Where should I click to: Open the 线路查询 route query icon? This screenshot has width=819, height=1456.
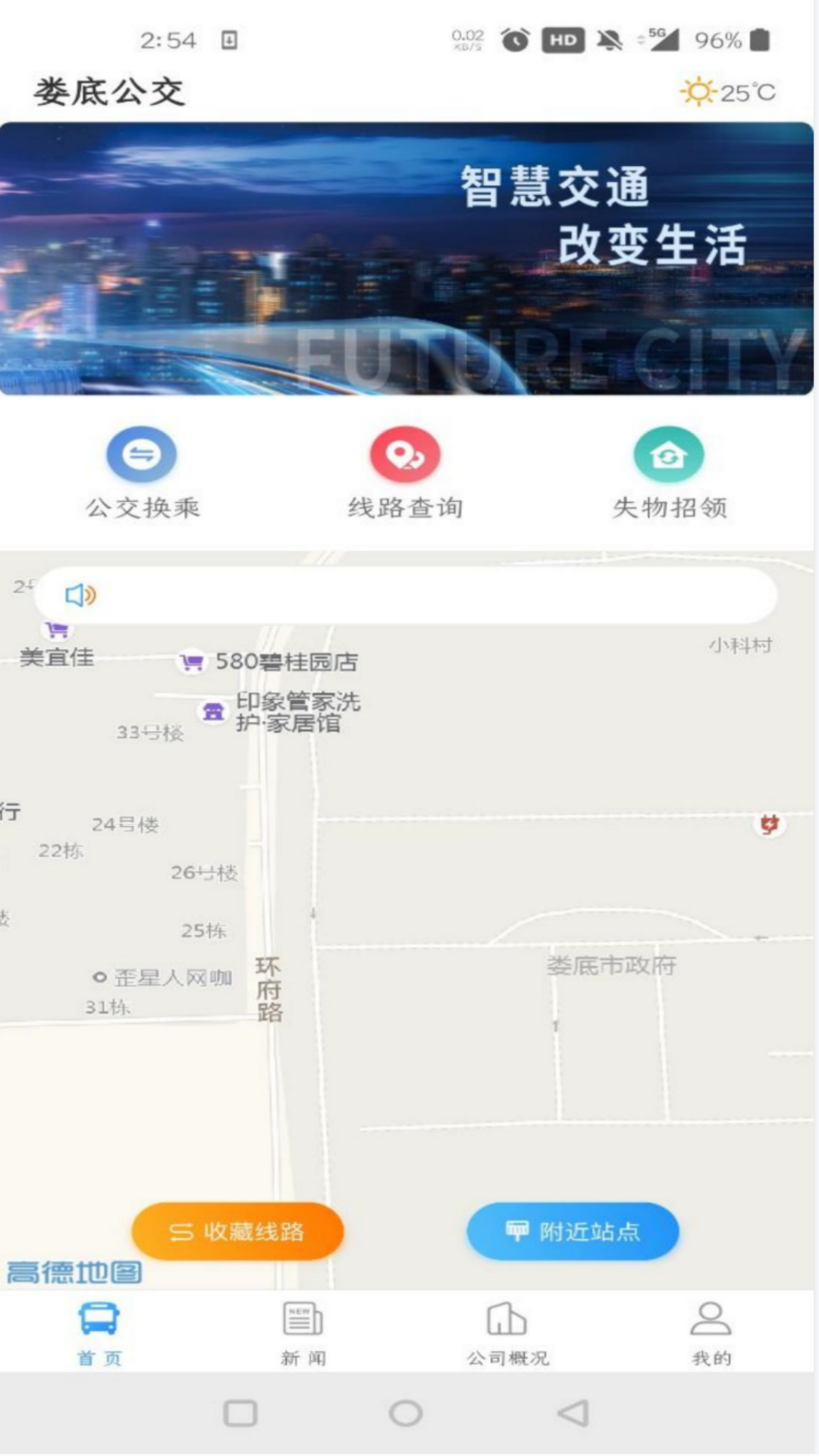404,455
